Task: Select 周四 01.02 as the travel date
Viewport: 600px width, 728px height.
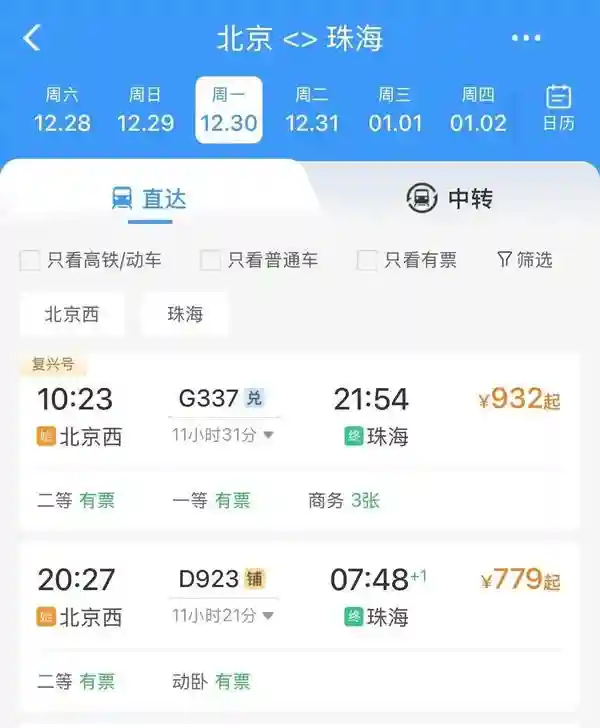Action: pyautogui.click(x=478, y=110)
